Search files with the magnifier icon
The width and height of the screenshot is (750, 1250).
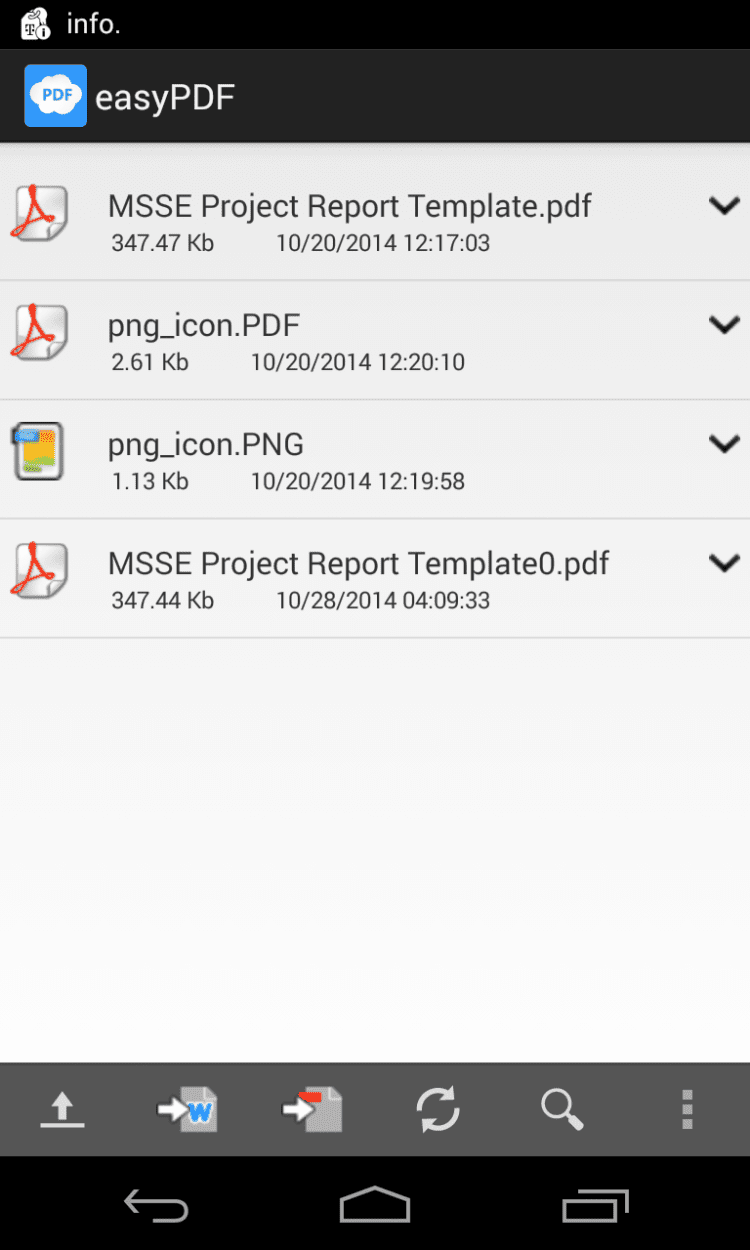click(562, 1110)
